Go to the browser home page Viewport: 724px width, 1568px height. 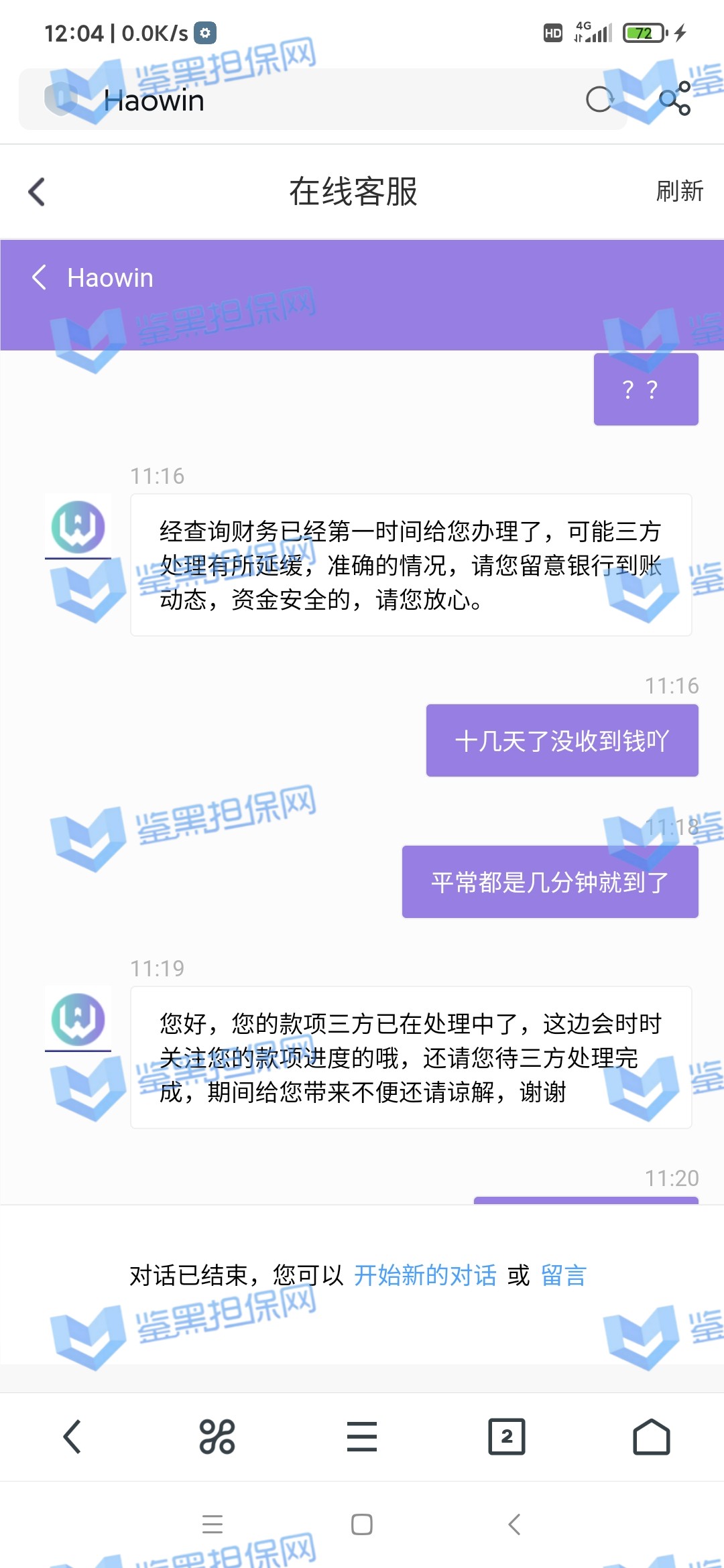pos(652,1437)
